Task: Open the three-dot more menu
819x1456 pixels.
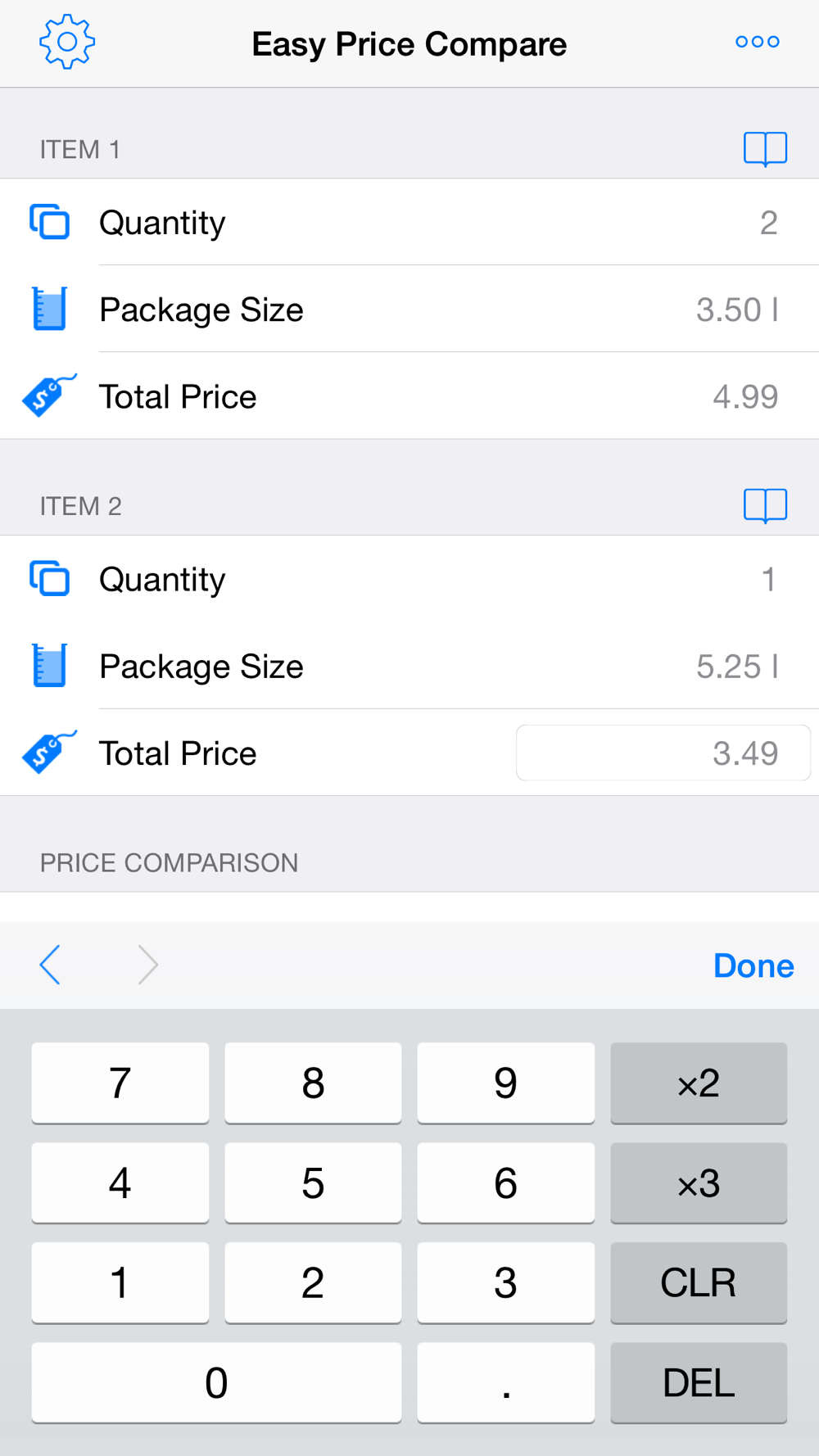Action: [x=757, y=42]
